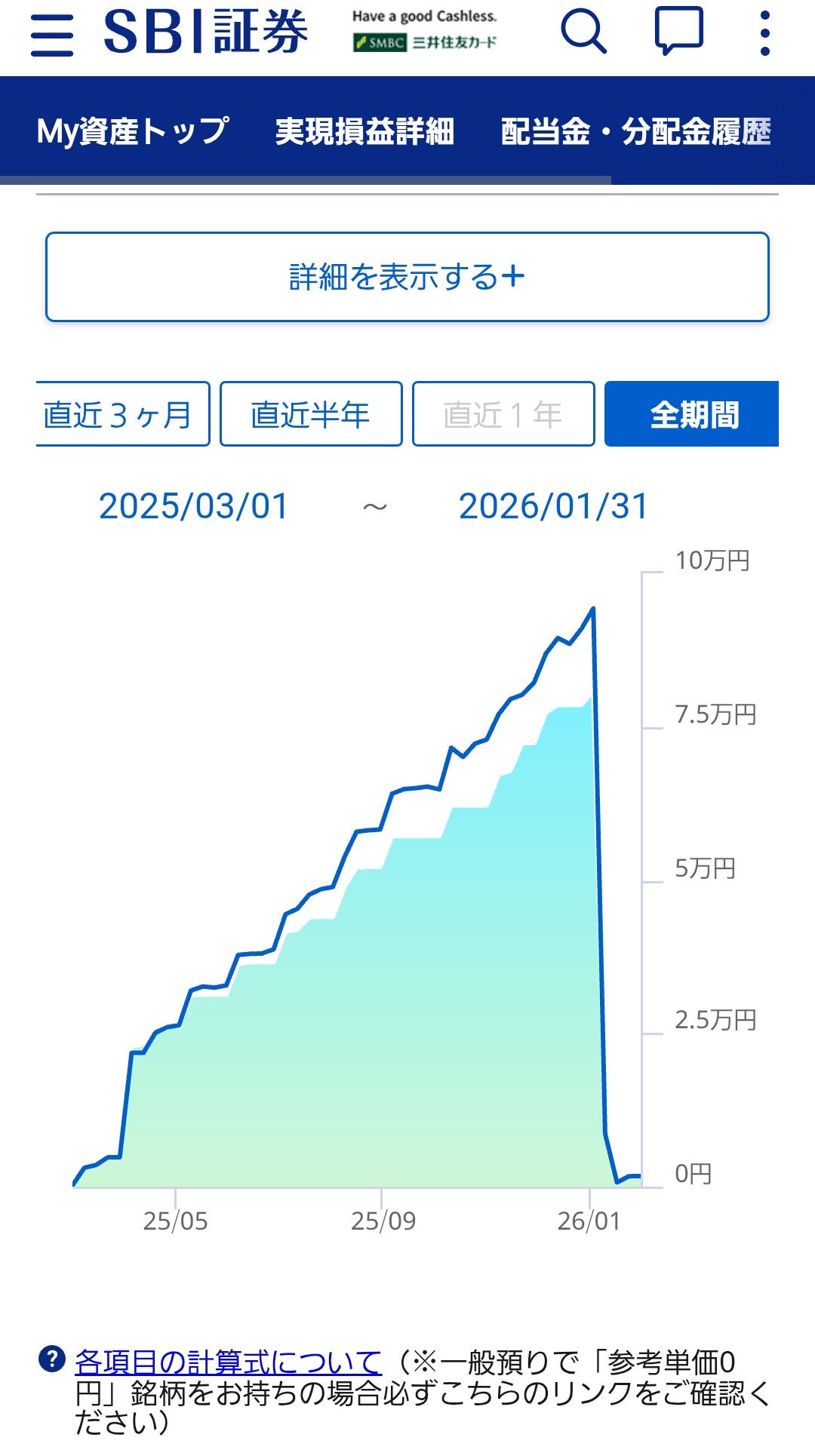Select the 直近3ヶ月 period
The image size is (815, 1456).
[121, 414]
